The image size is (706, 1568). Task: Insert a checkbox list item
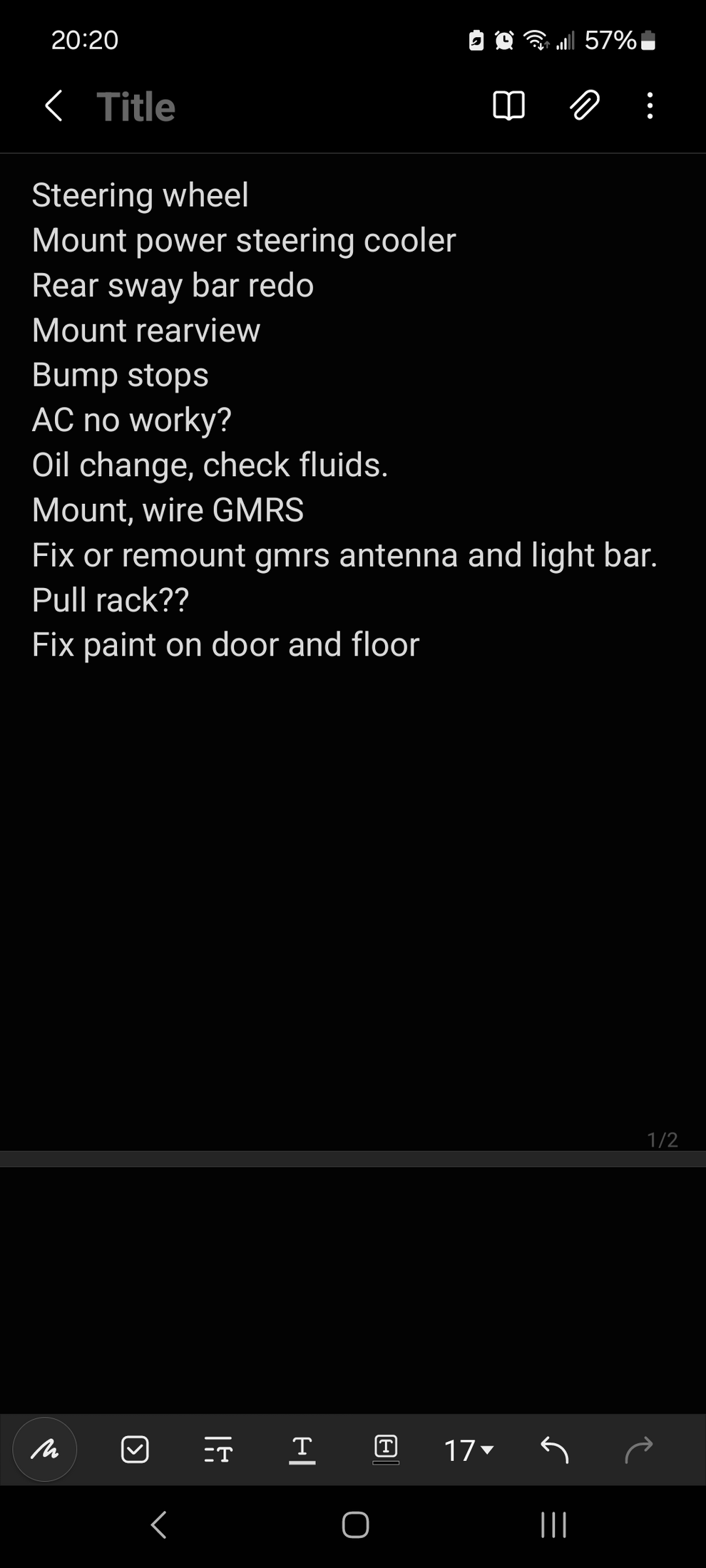135,1449
